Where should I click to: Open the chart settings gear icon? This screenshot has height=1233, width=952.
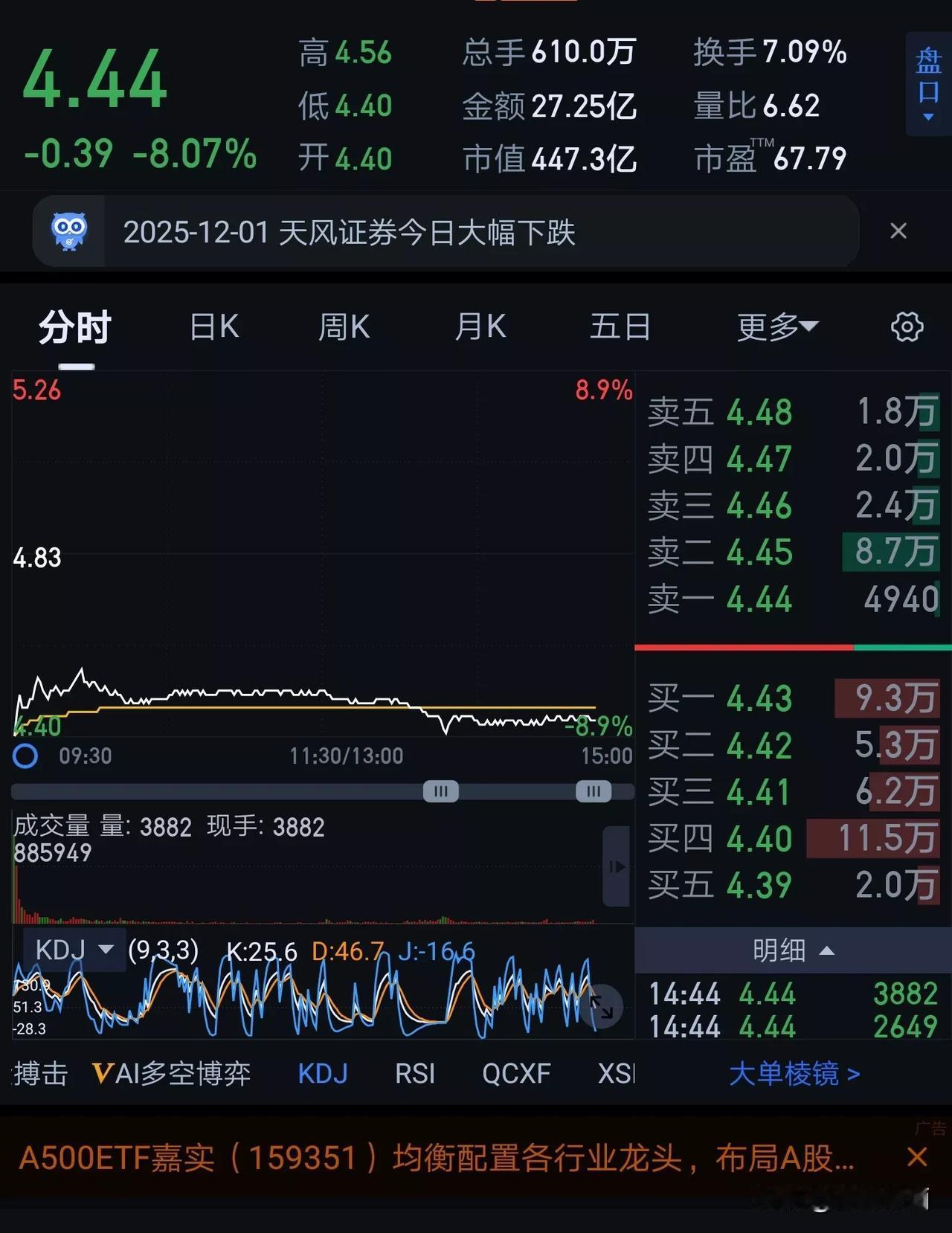(x=906, y=326)
